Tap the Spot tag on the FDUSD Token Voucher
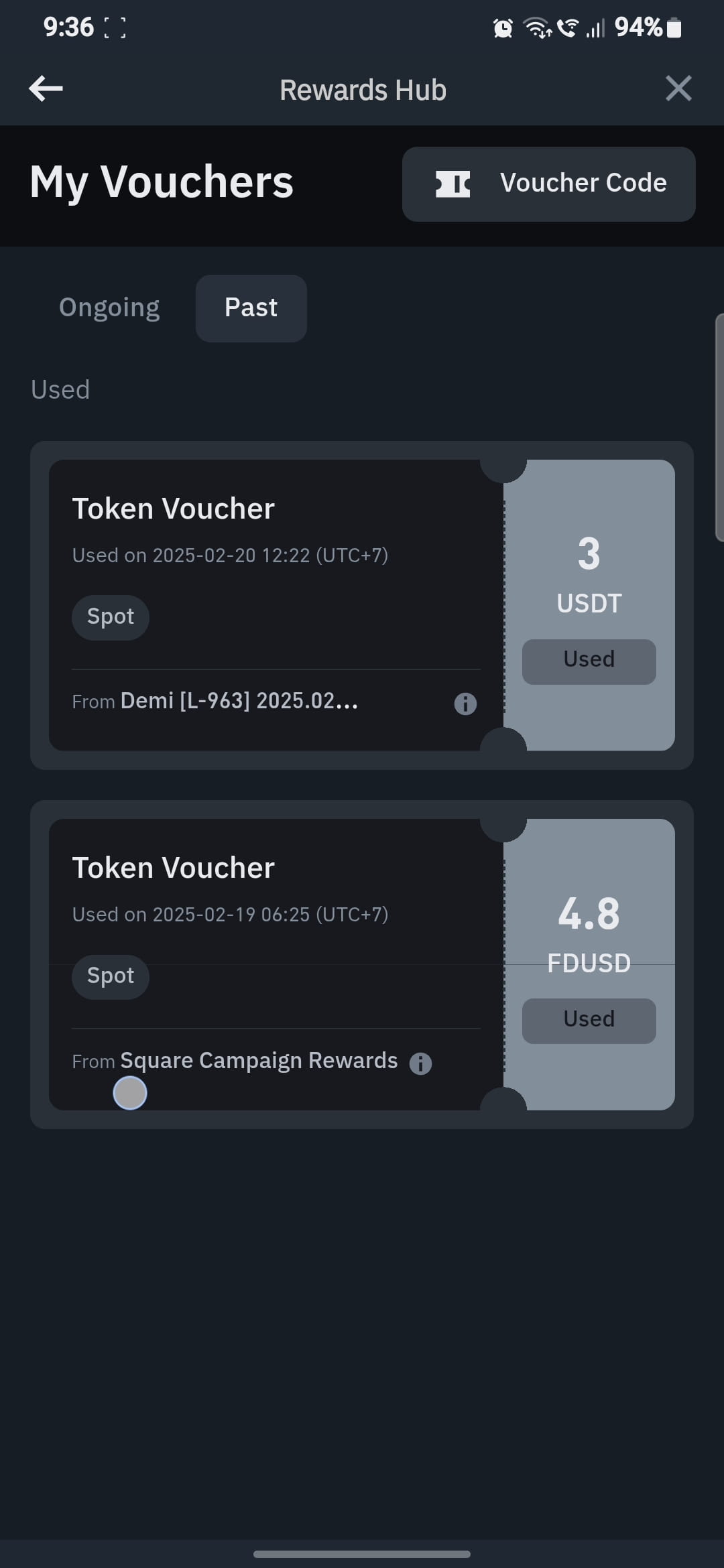Screen dimensions: 724x1568 point(110,976)
